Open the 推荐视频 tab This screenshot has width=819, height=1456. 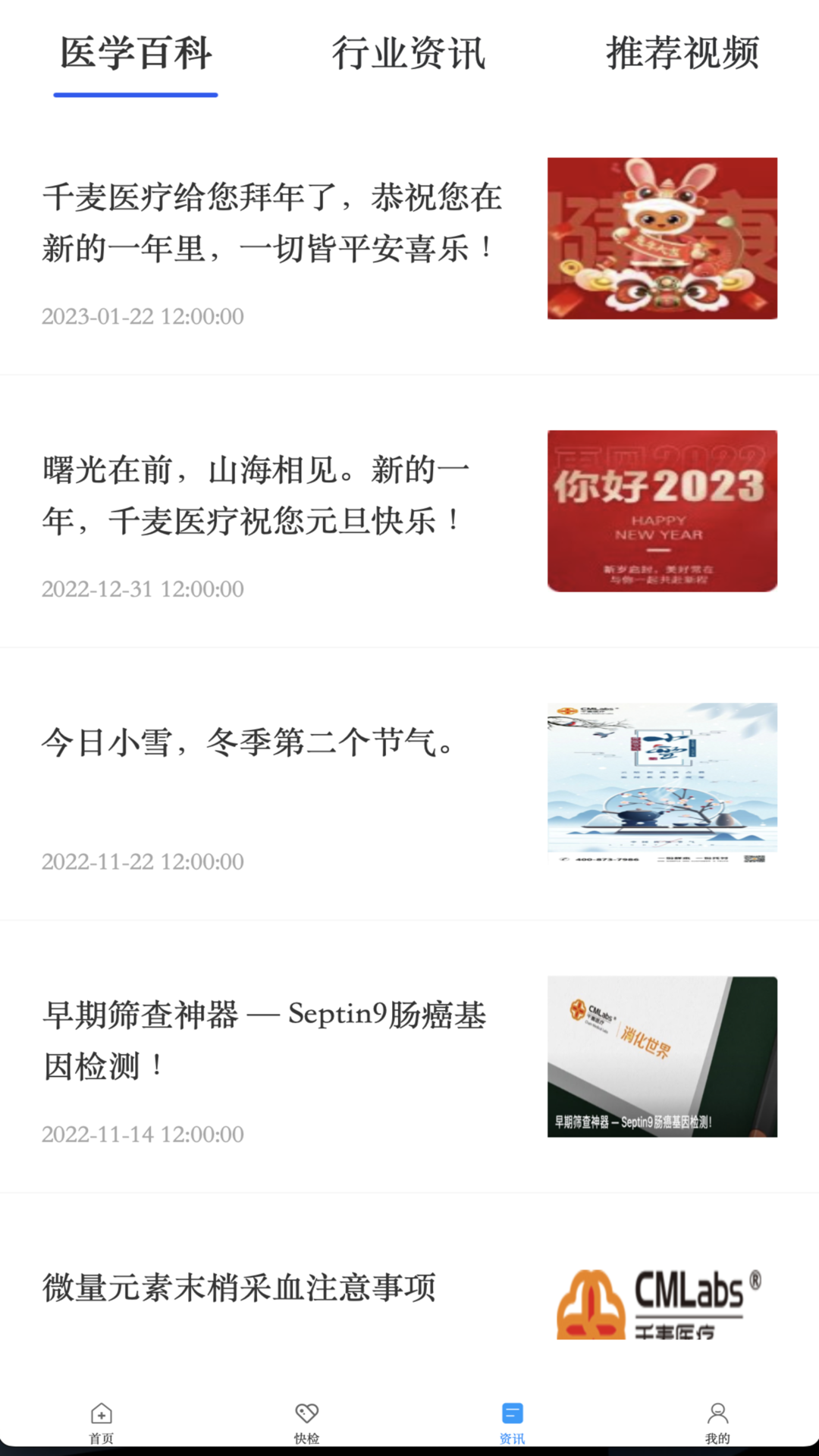(682, 54)
